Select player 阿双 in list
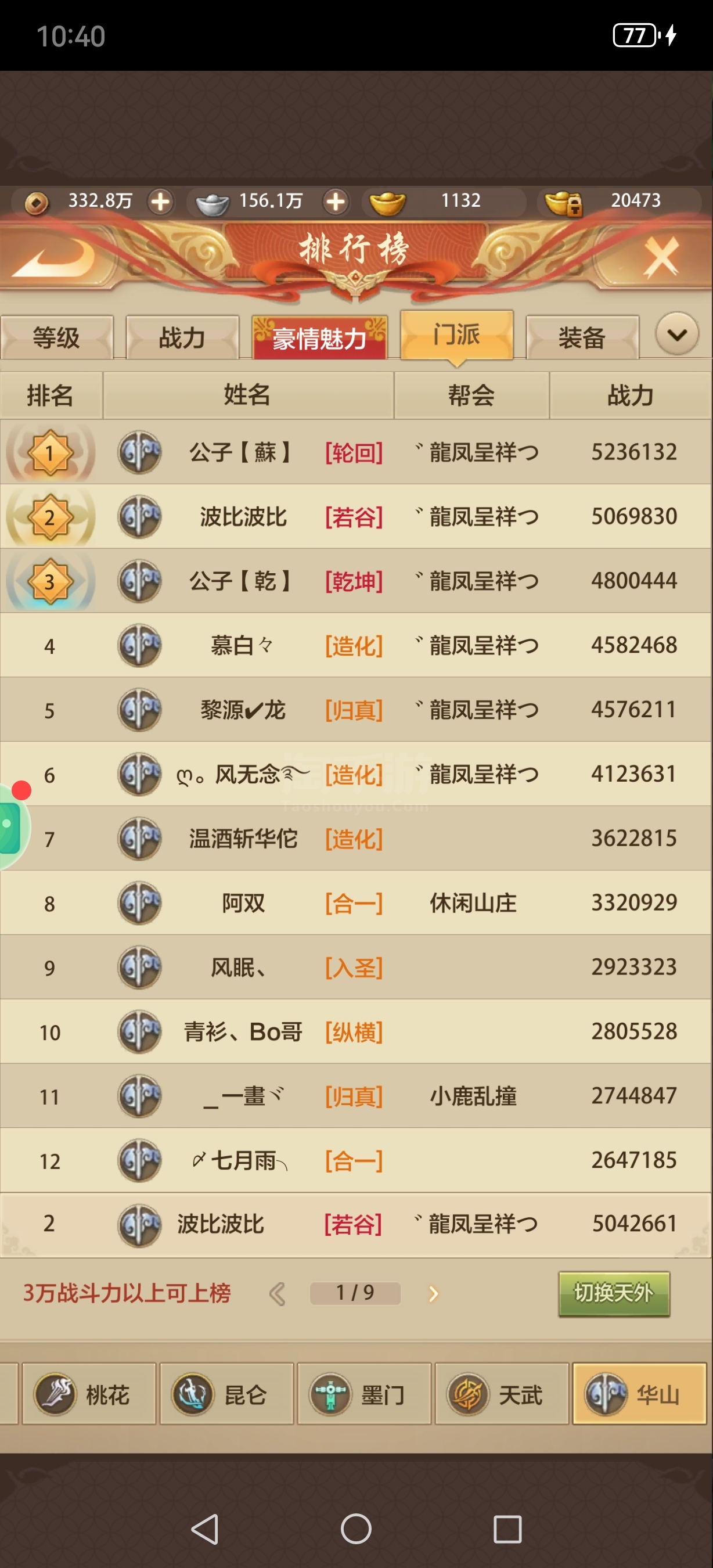 [356, 902]
